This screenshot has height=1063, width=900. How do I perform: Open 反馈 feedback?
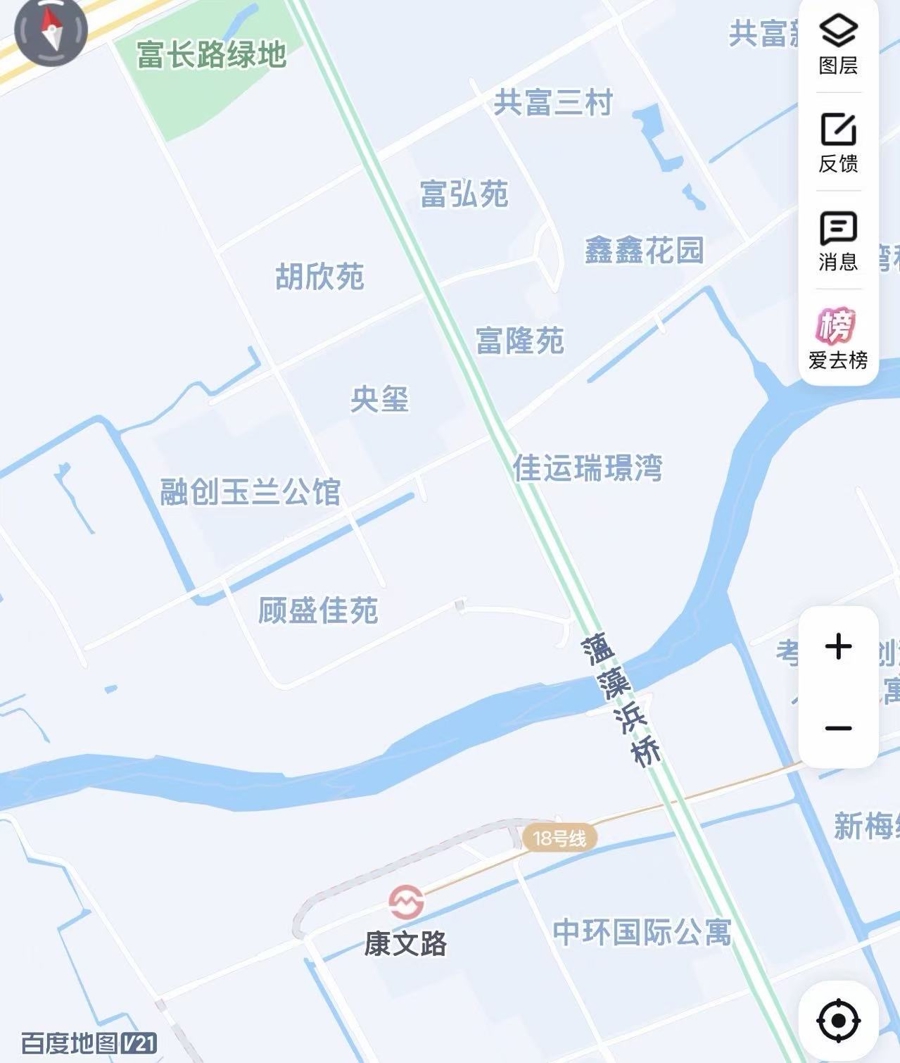pos(838,142)
